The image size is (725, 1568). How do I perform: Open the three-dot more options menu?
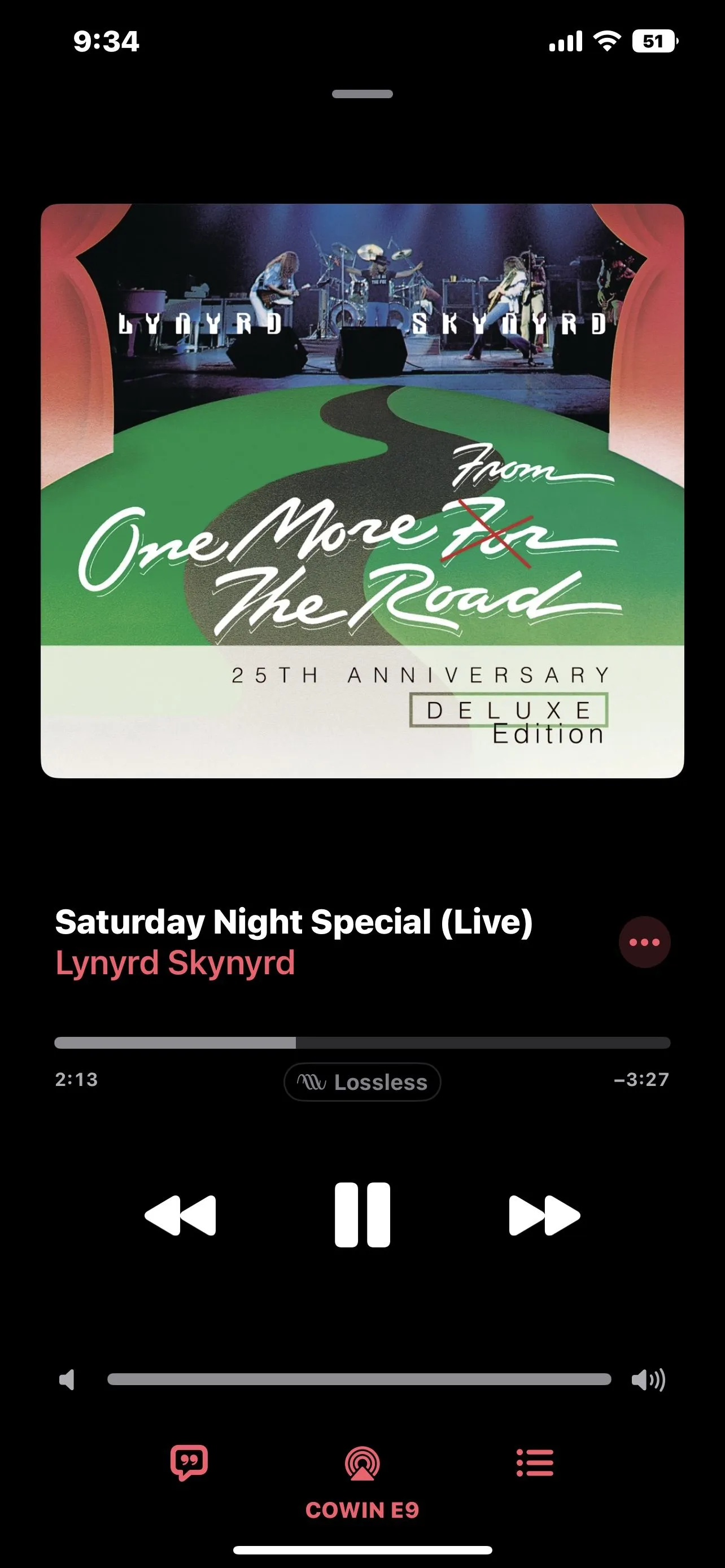645,942
